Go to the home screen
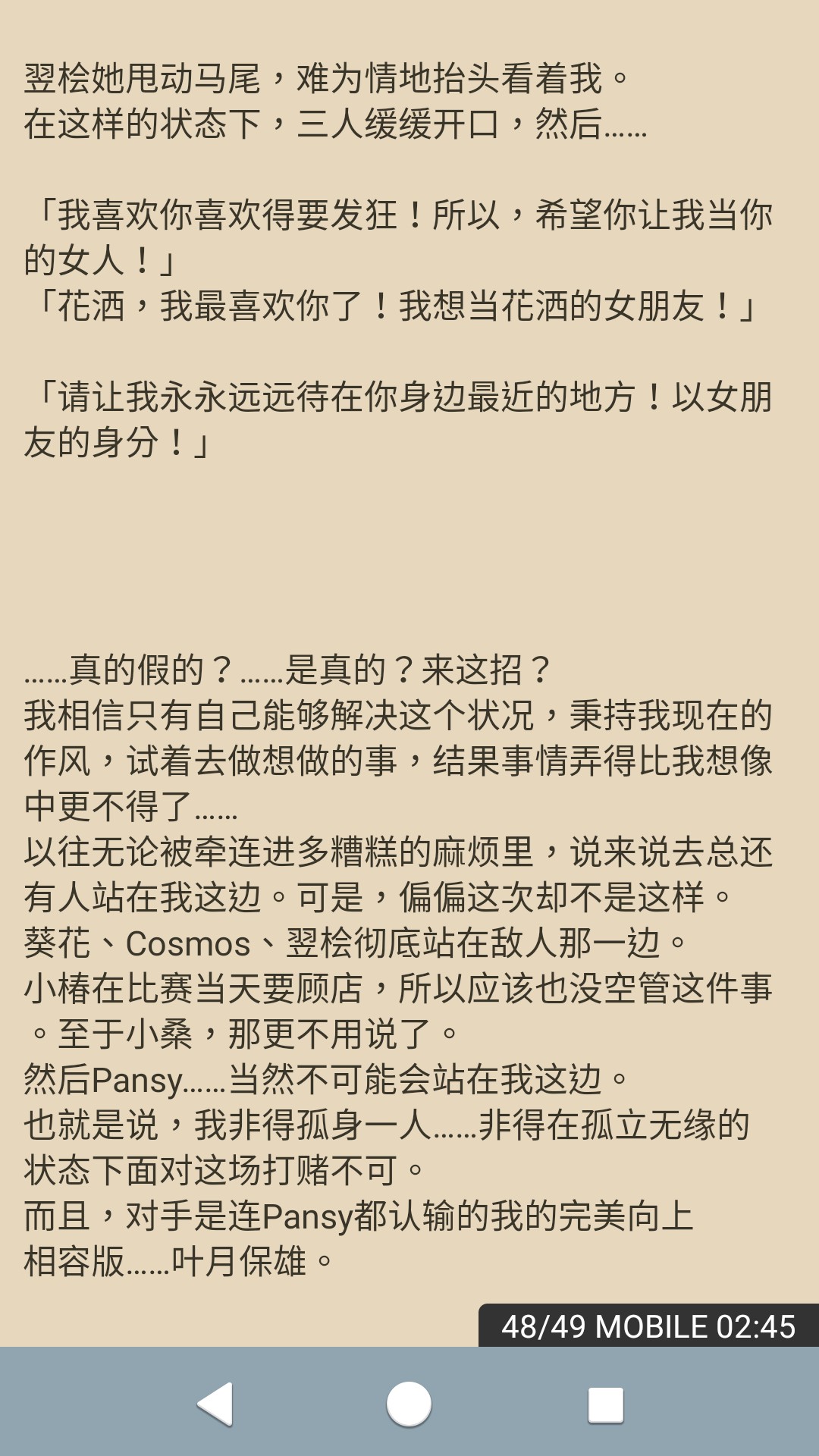 coord(409,1404)
